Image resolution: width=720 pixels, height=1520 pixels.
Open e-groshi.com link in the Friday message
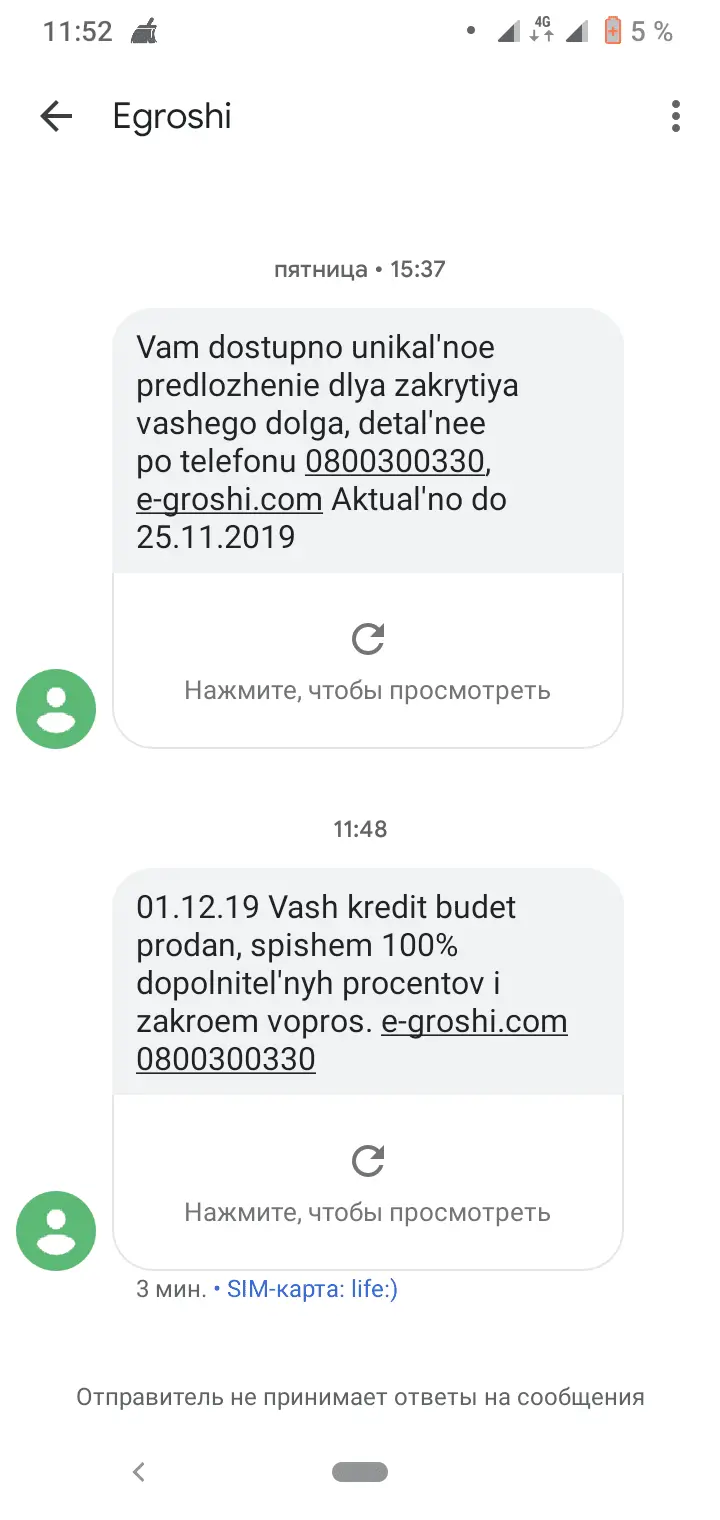229,499
